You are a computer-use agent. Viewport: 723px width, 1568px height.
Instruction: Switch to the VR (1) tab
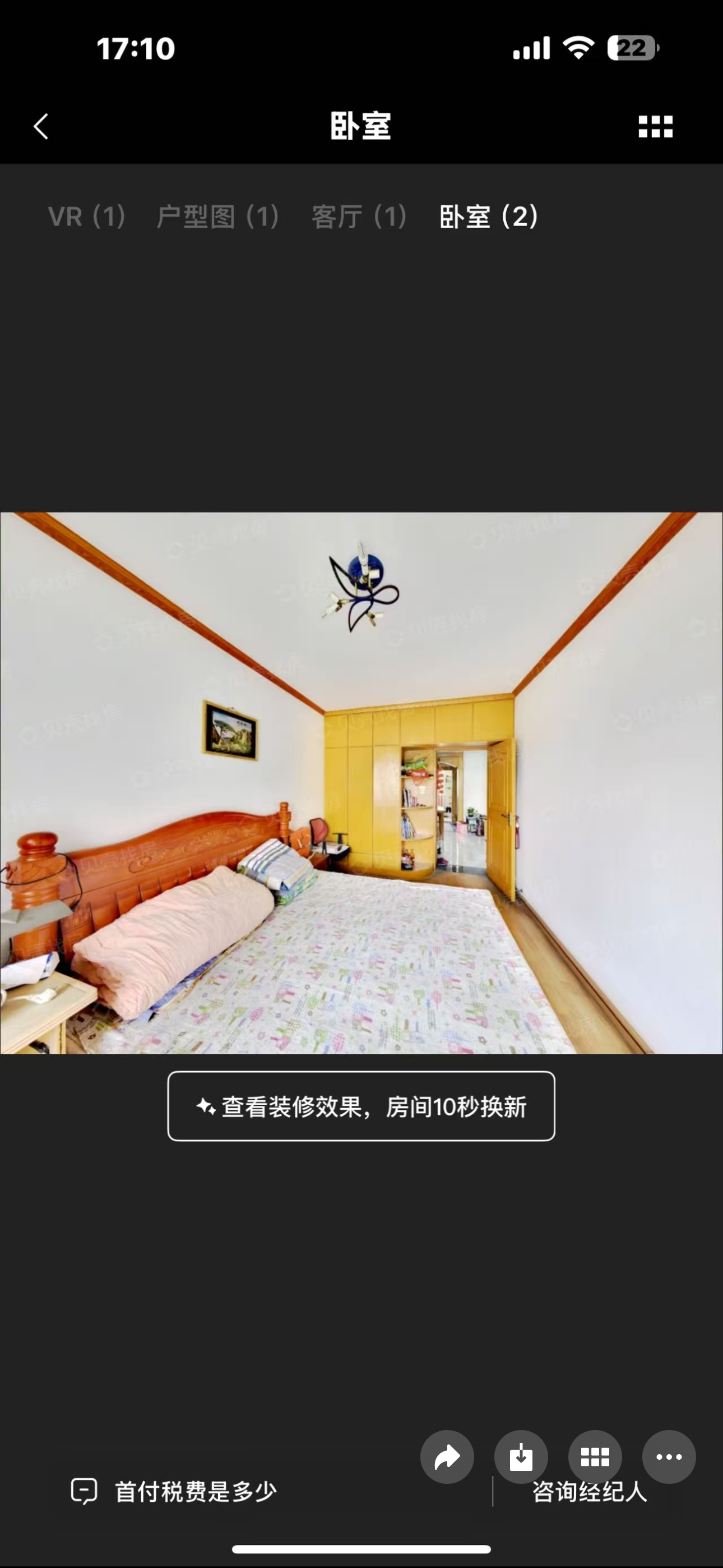87,216
